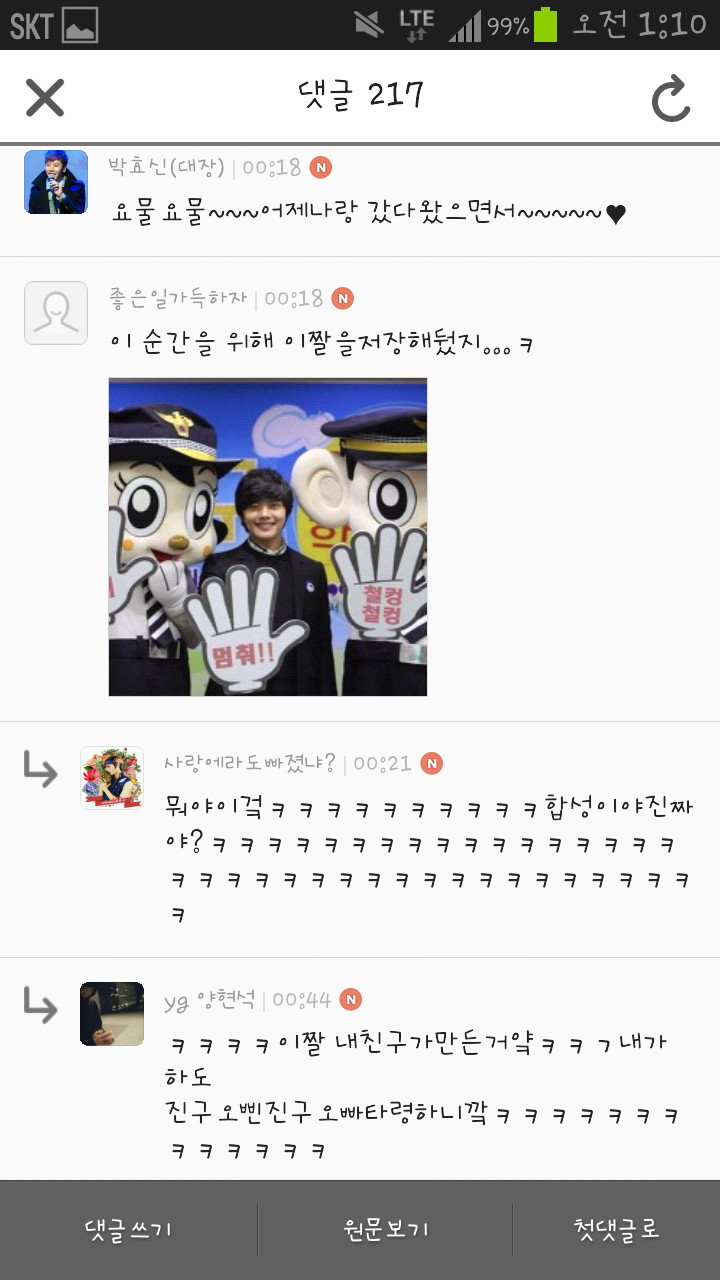Screen dimensions: 720x1280
Task: View profile picture of 박효신(대장)
Action: tap(56, 182)
